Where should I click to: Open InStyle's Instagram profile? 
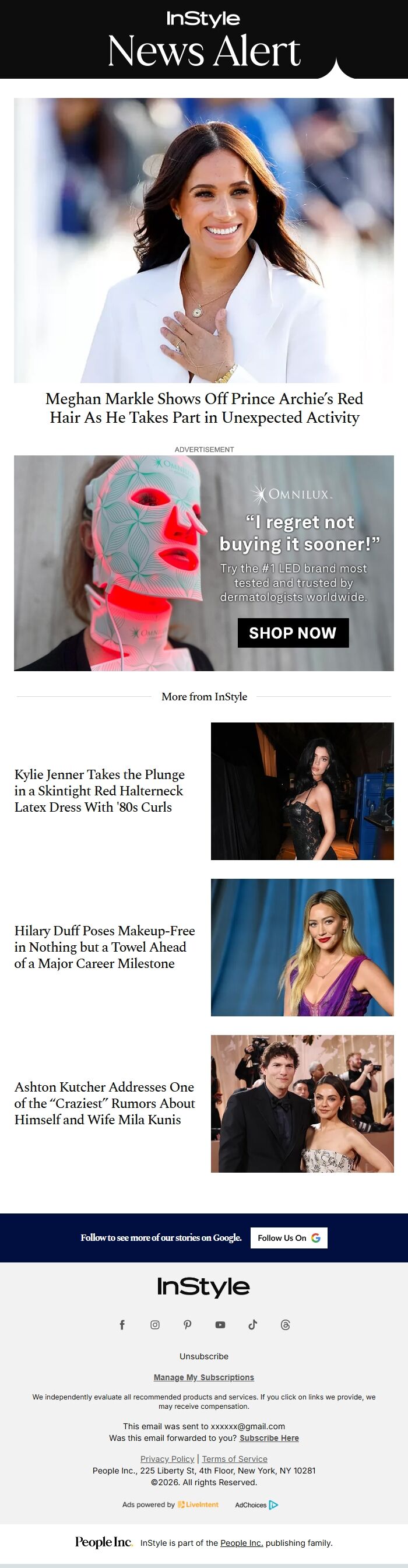[155, 1324]
